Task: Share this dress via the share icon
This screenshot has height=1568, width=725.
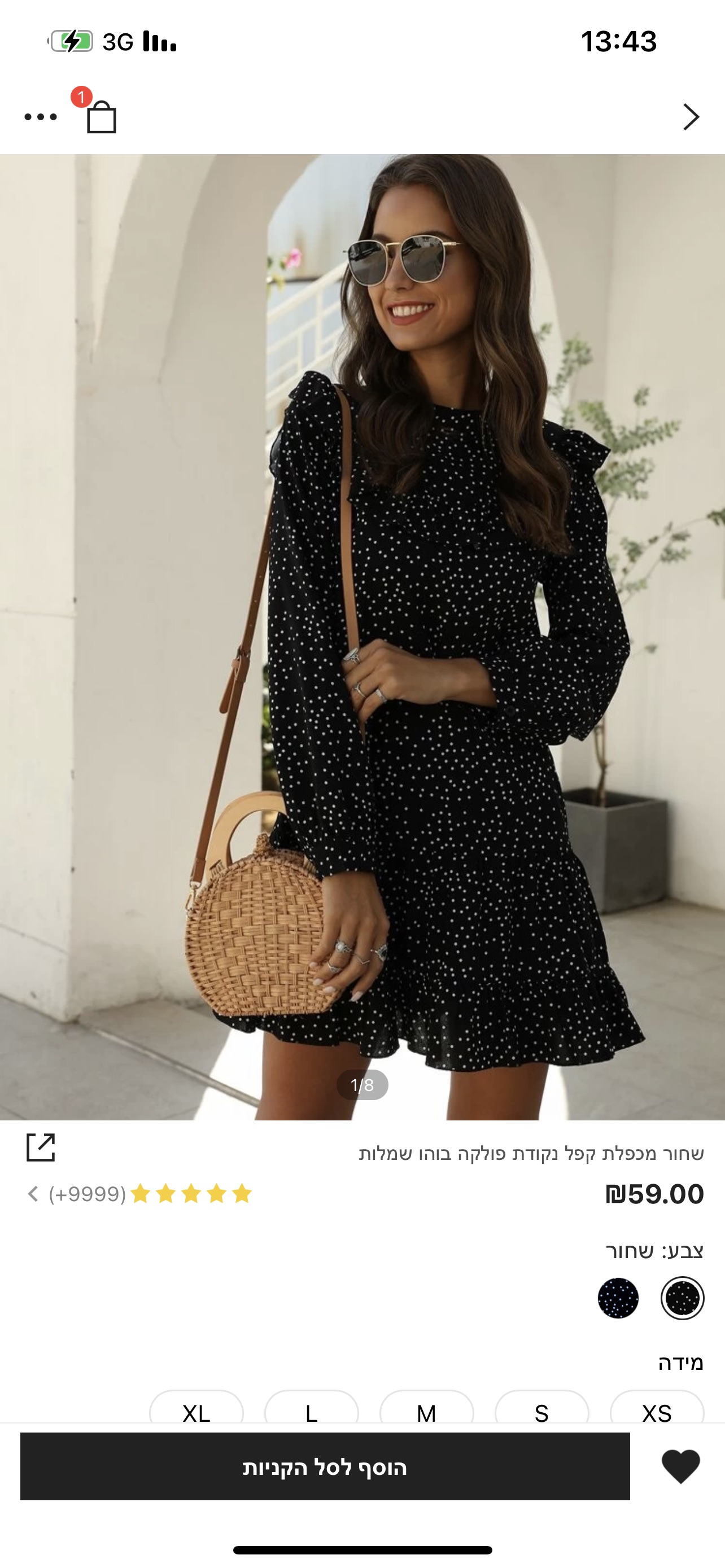Action: coord(41,1147)
